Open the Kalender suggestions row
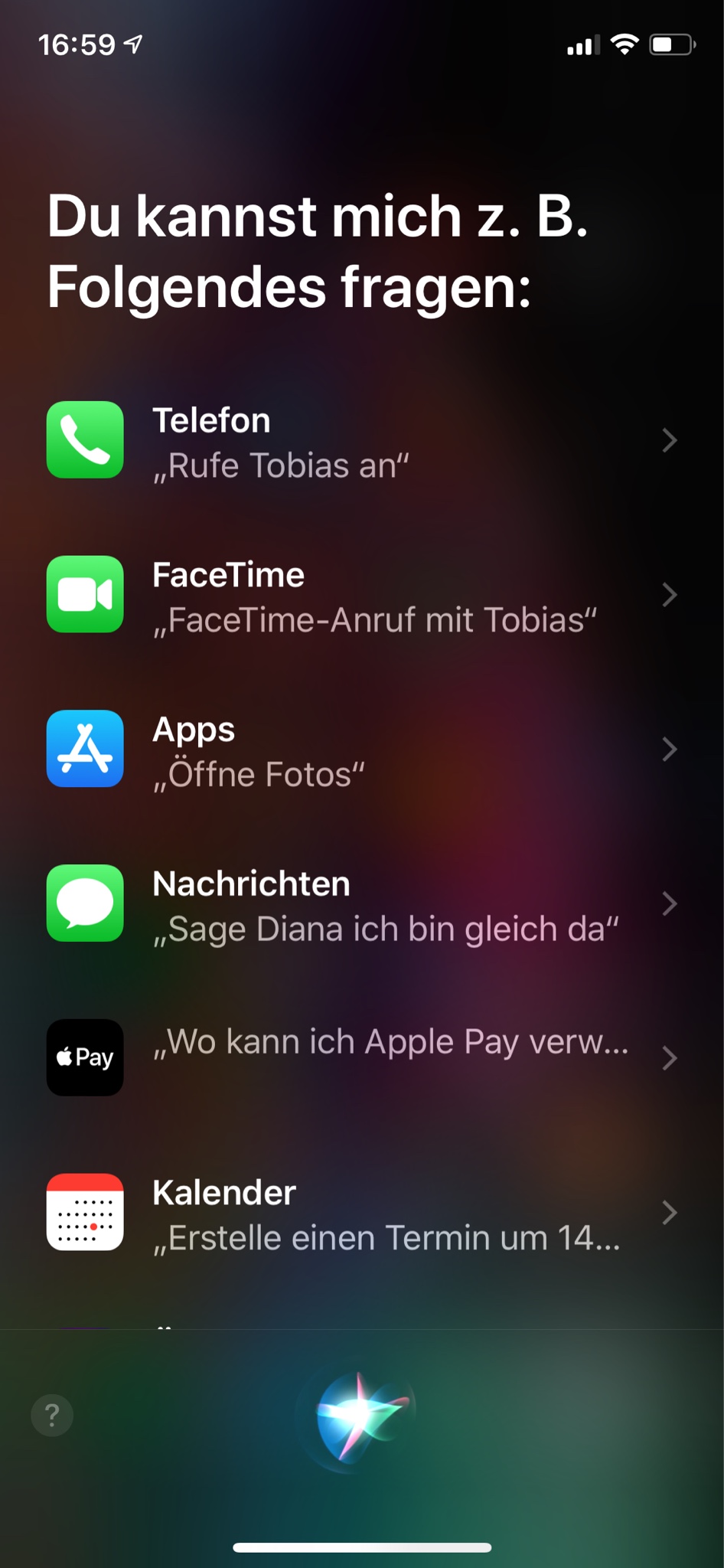The image size is (724, 1568). [361, 1214]
